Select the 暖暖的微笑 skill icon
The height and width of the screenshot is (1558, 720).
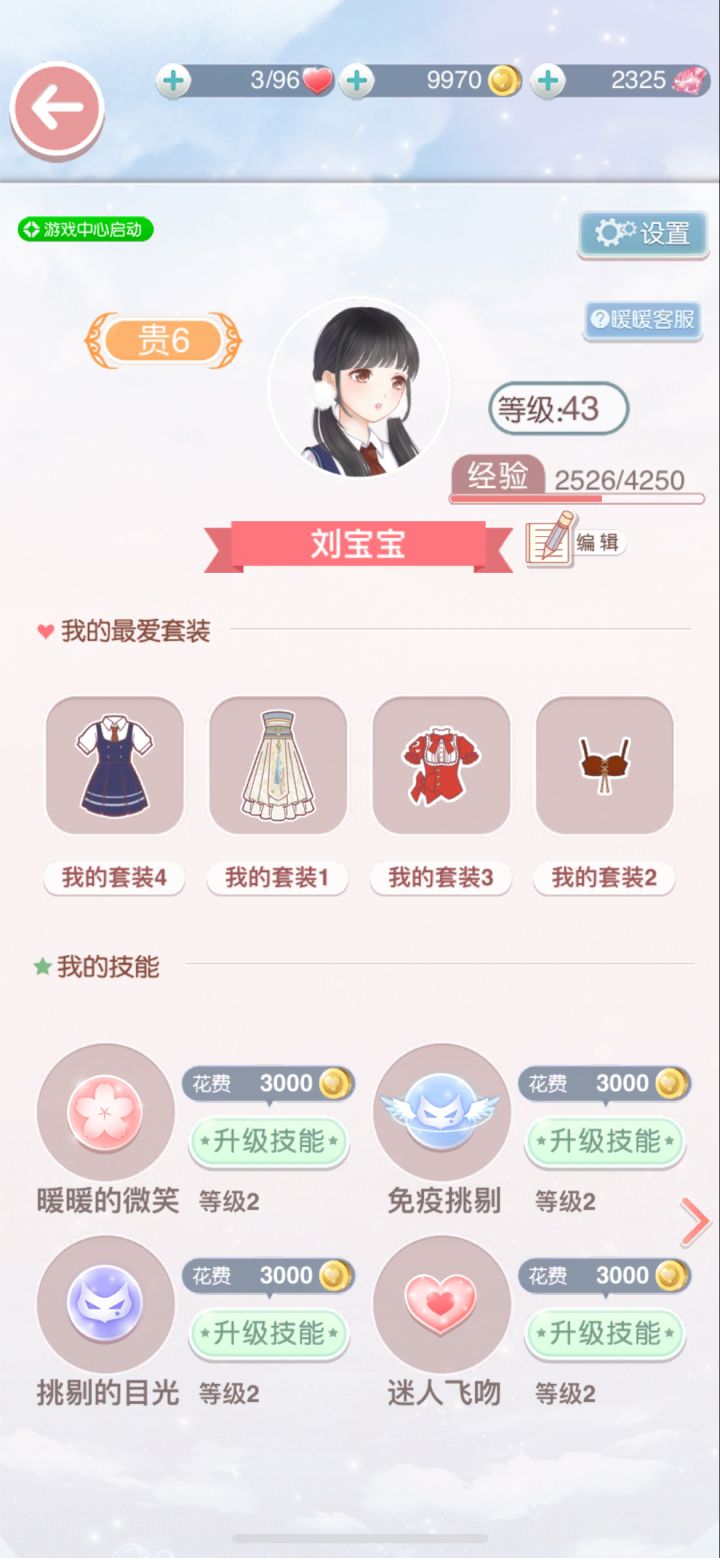[105, 1110]
